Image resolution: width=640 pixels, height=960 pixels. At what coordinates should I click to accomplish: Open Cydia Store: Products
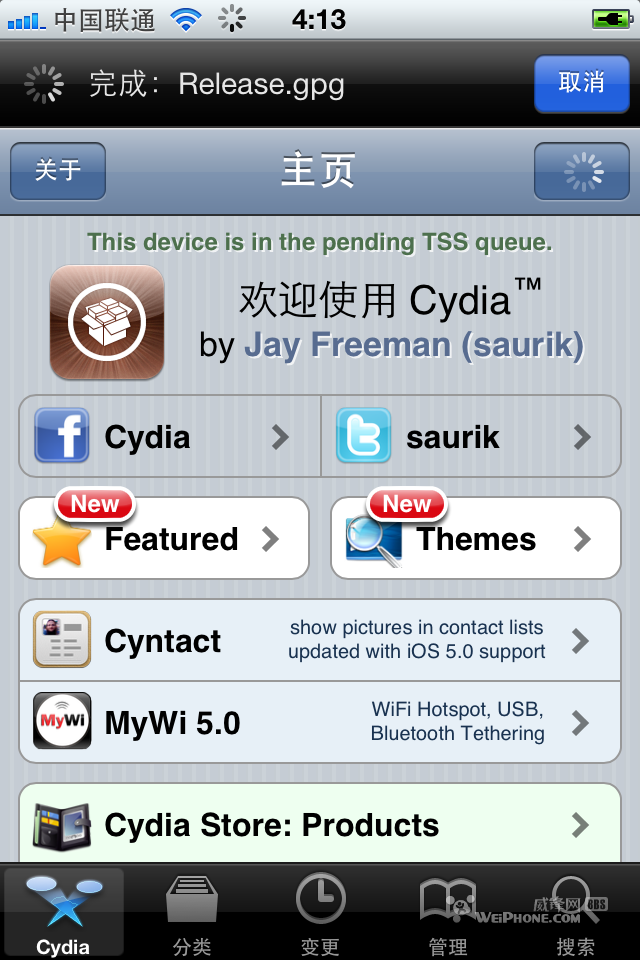(320, 825)
